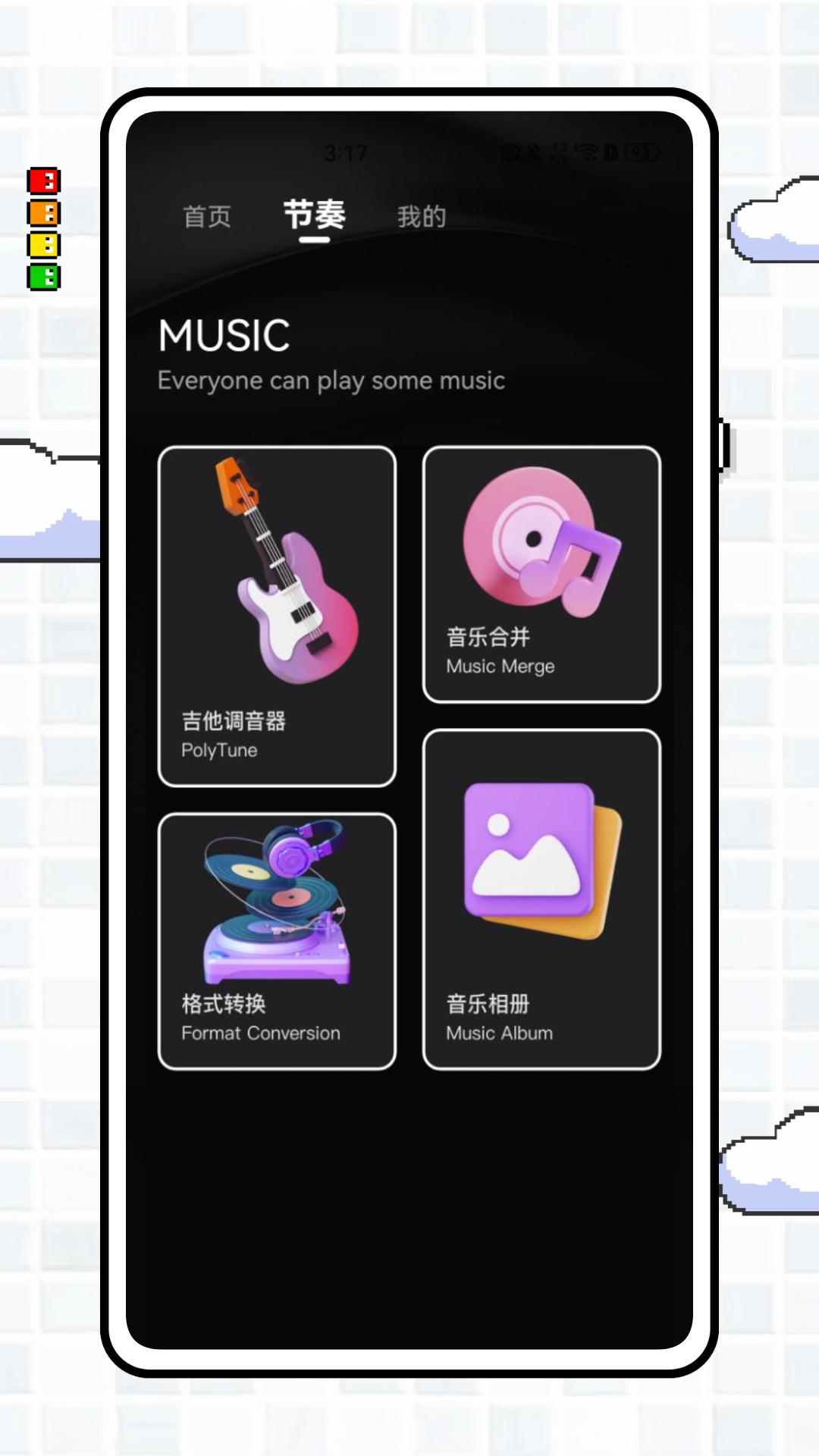Viewport: 819px width, 1456px height.
Task: Open the 我的 (My) tab
Action: [421, 217]
